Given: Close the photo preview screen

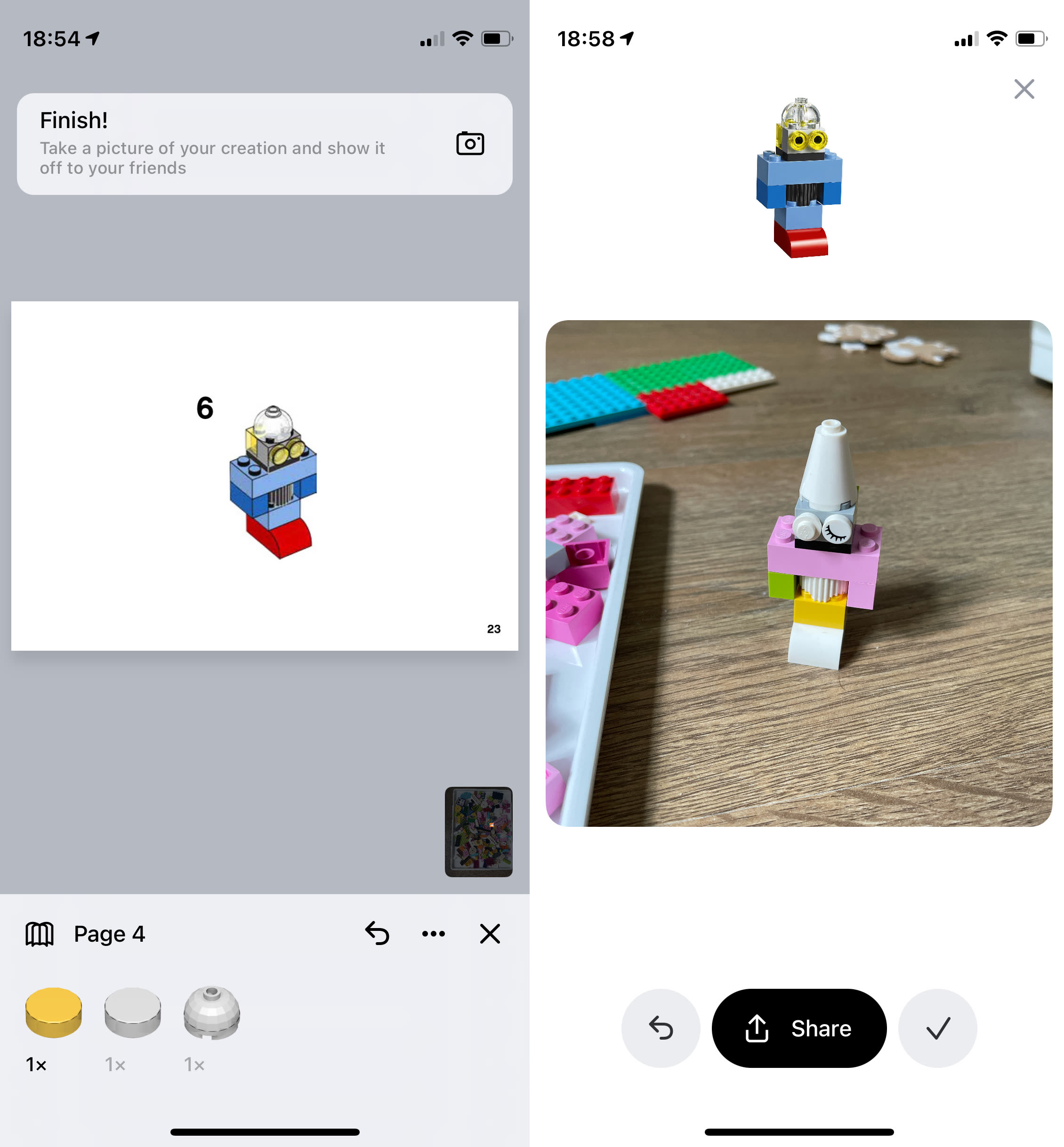Looking at the screenshot, I should tap(1024, 89).
